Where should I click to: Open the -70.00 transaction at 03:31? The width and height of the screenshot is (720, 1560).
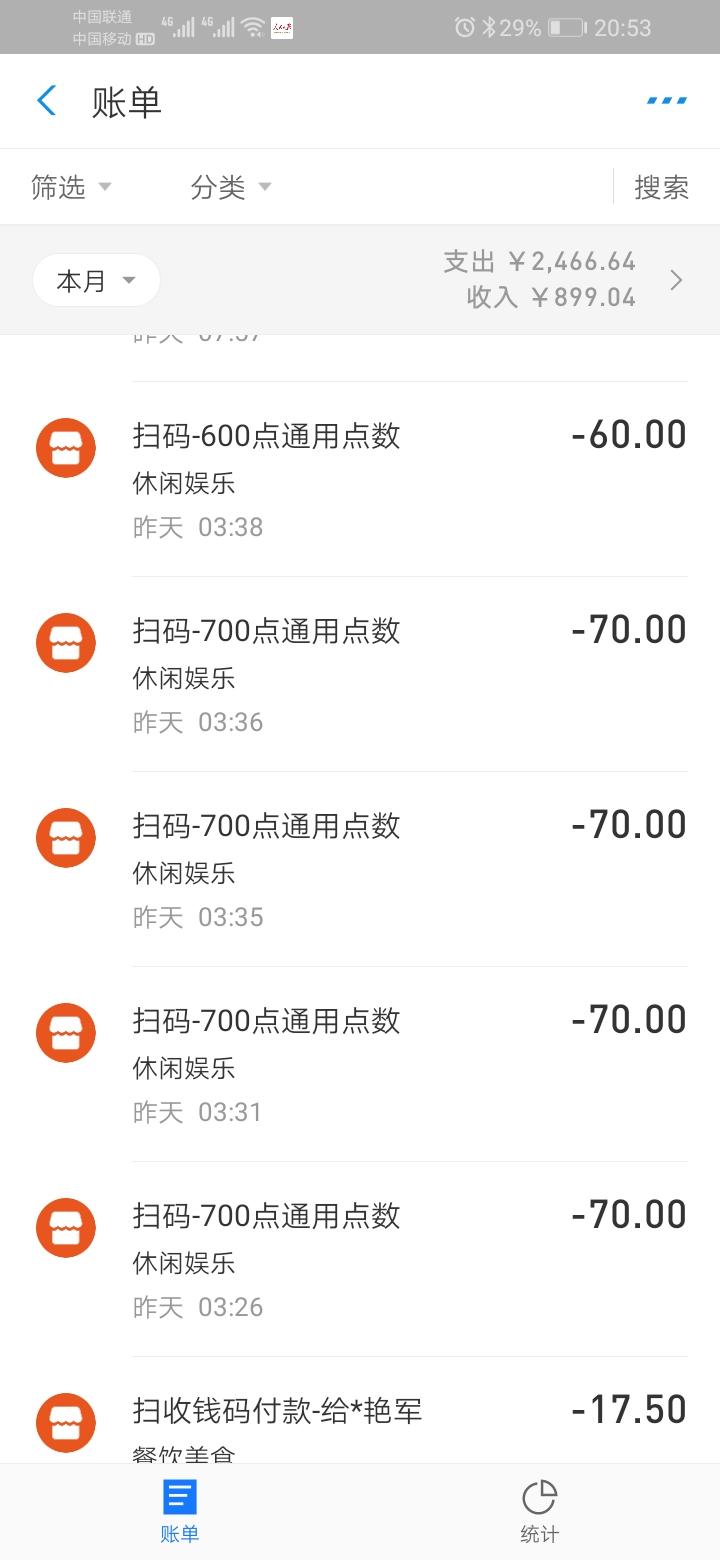pos(360,1065)
